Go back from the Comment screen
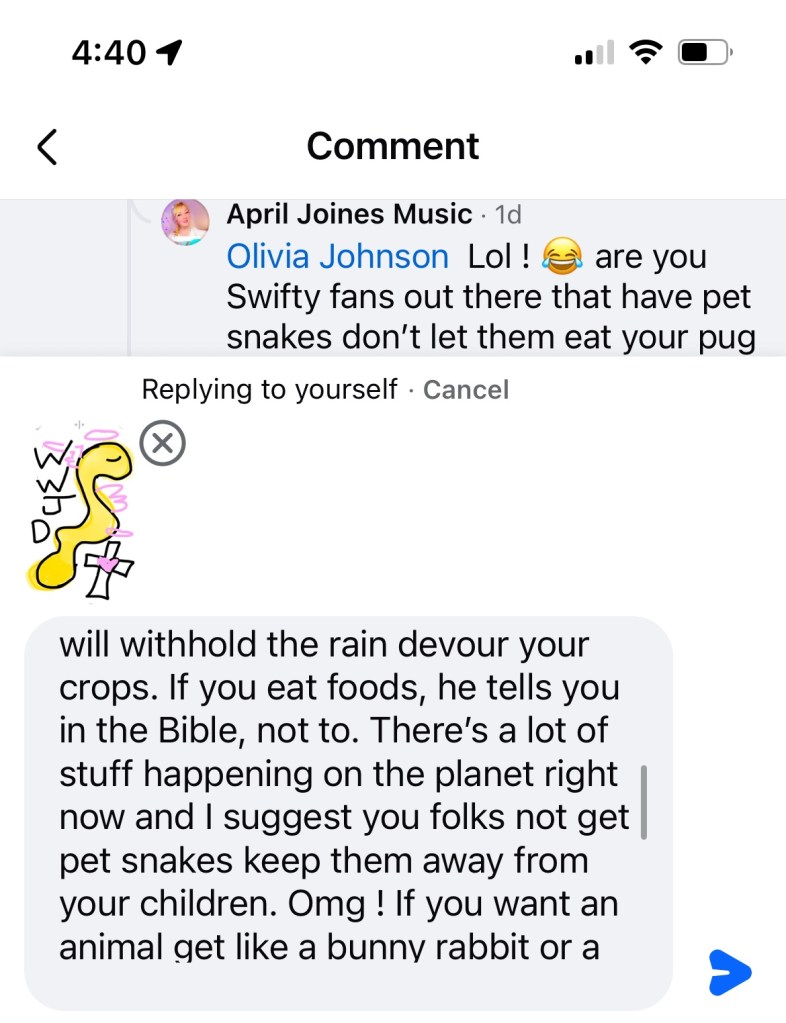Screen dimensions: 786x1023 click(x=47, y=147)
